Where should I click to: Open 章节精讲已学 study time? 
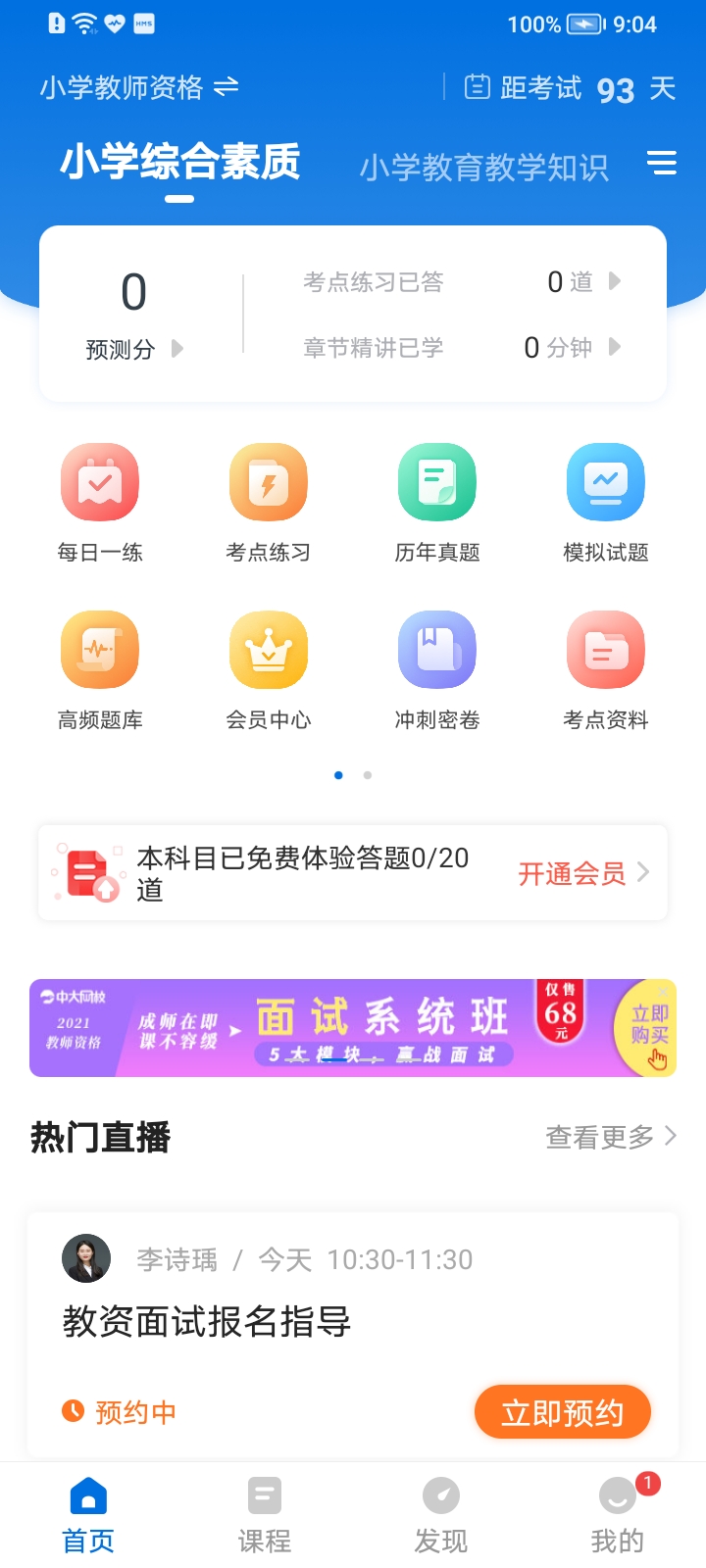click(461, 347)
